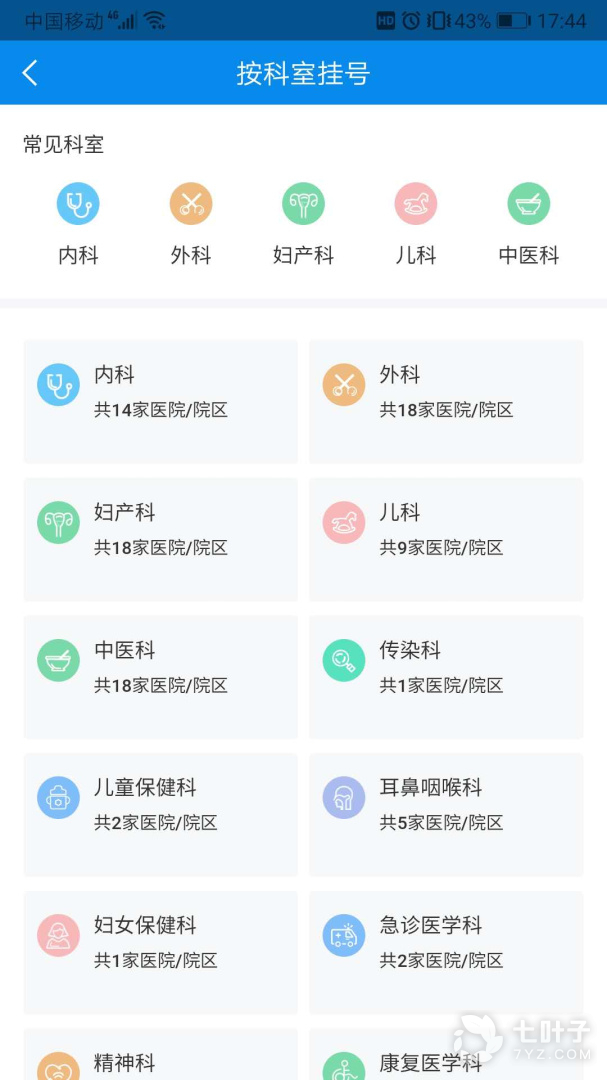Open the 传染科 department card
This screenshot has height=1080, width=607.
coord(446,677)
